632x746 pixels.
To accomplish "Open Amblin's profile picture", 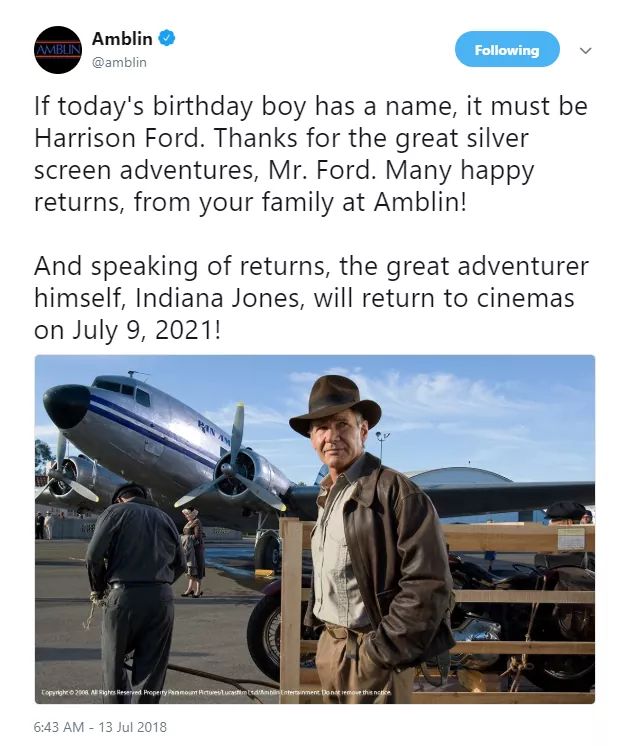I will [58, 50].
